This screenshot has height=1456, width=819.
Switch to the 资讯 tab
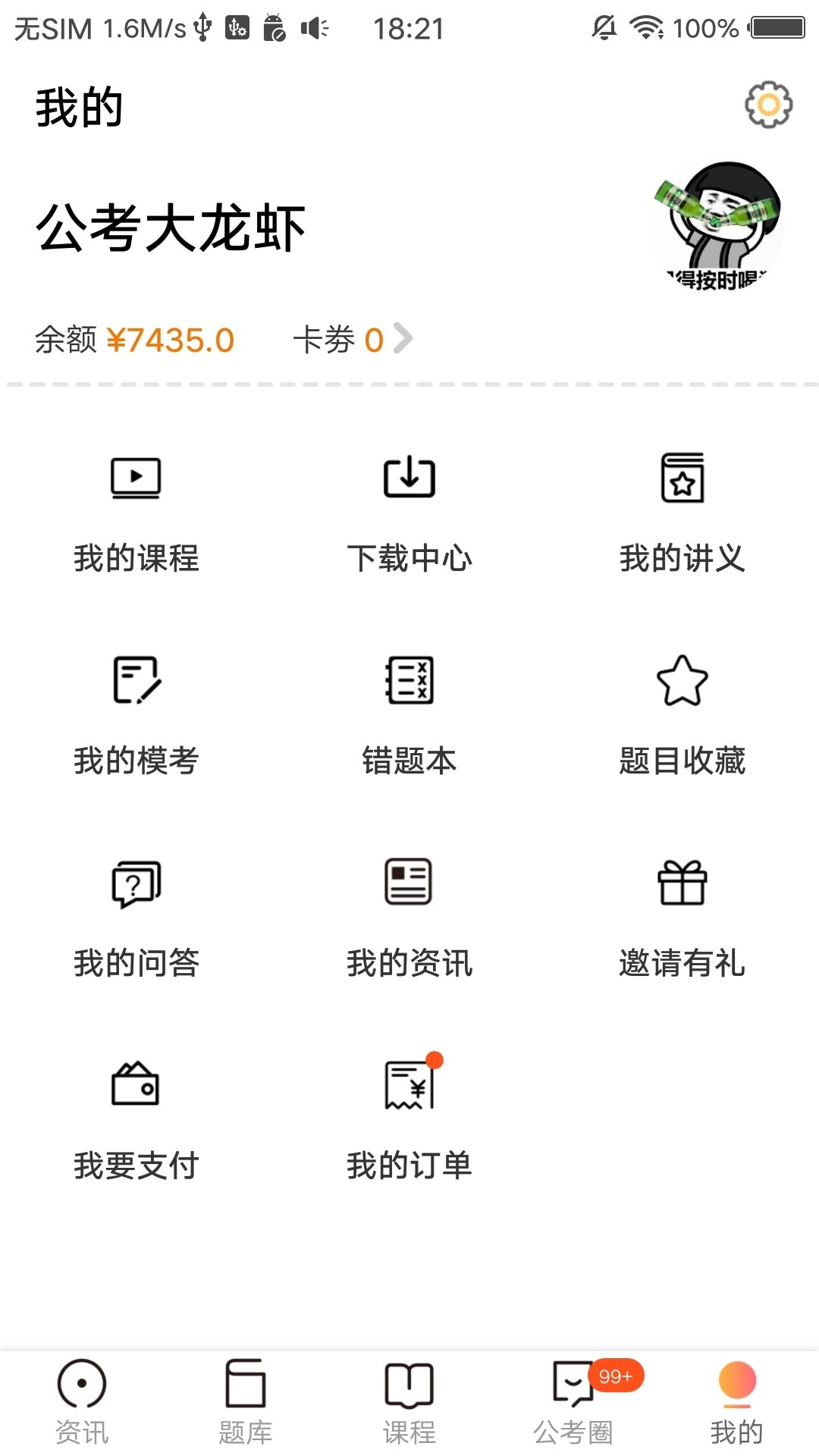[x=82, y=1403]
